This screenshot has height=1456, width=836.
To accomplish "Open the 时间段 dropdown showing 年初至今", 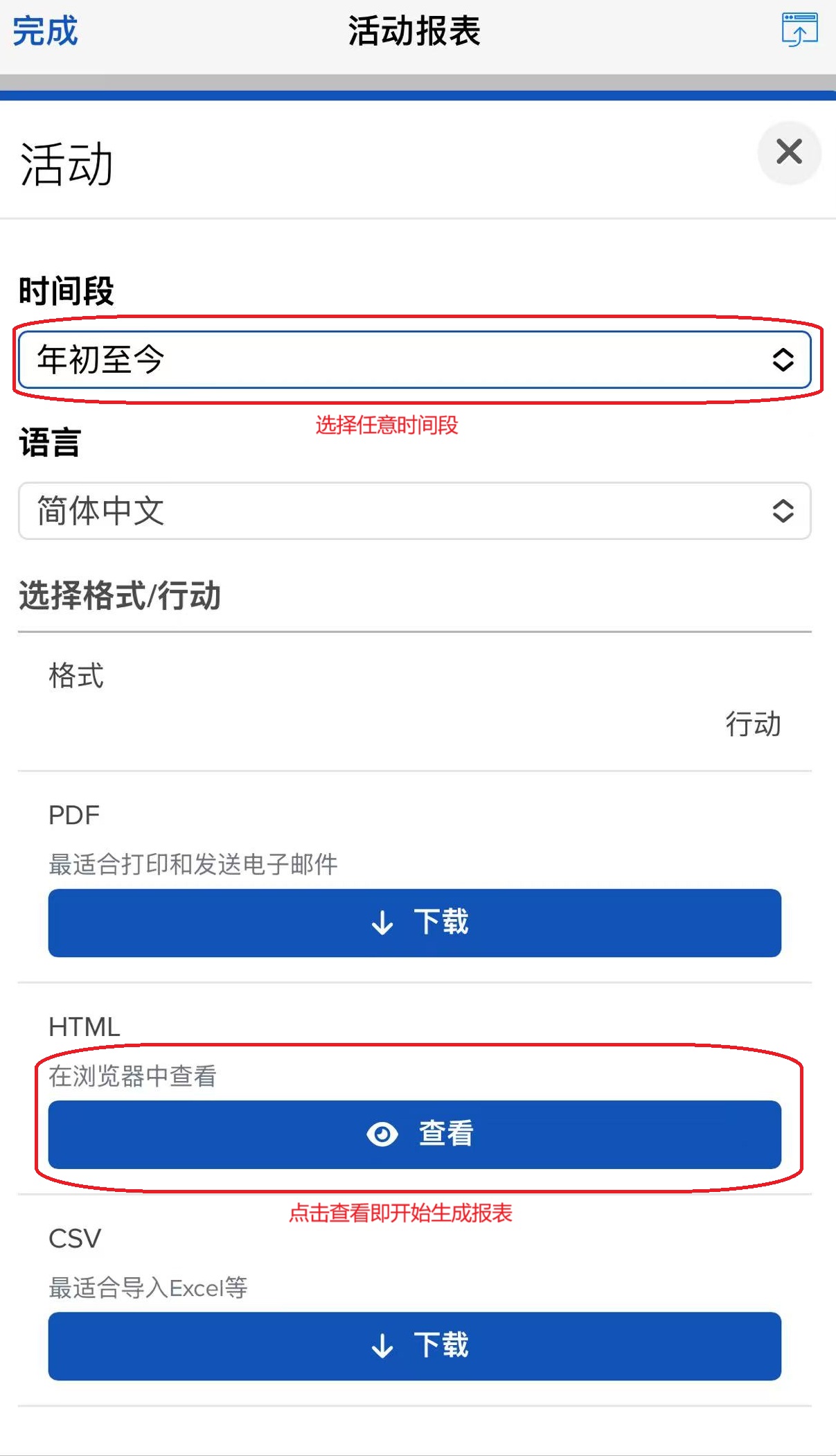I will point(414,360).
